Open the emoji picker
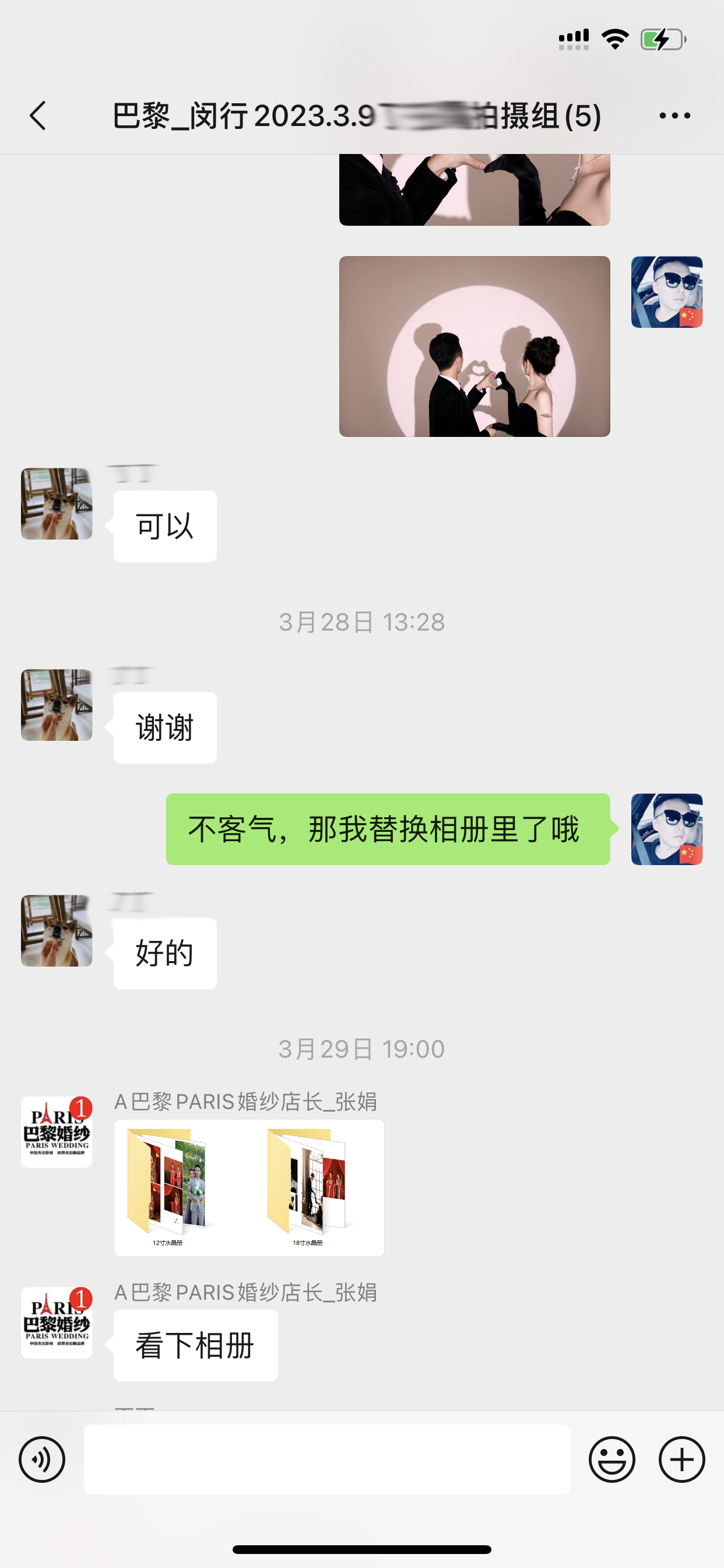Viewport: 724px width, 1568px height. 611,1459
